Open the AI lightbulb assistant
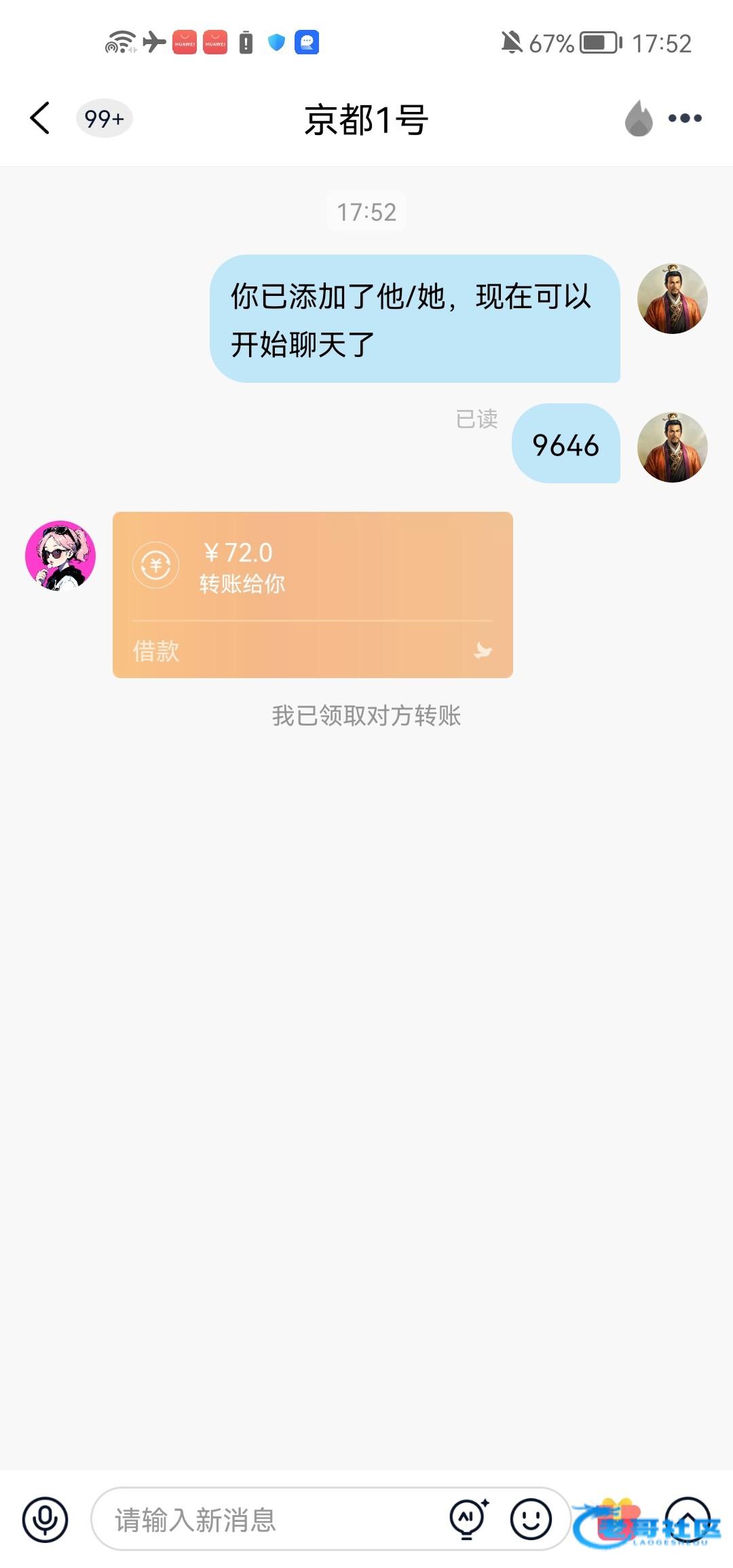 pyautogui.click(x=468, y=1519)
